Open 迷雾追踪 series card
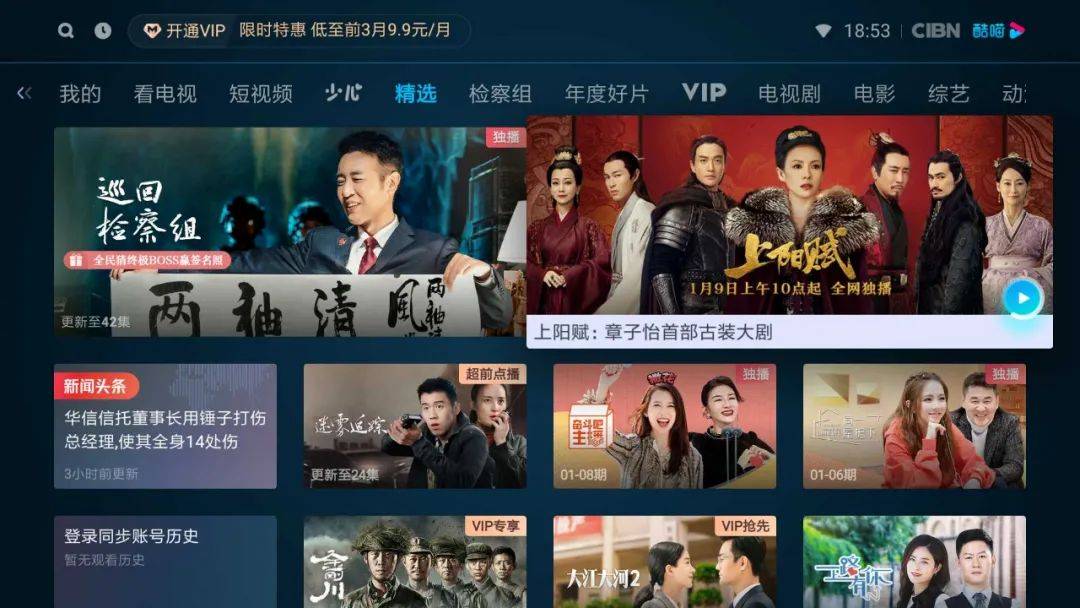This screenshot has height=608, width=1080. point(415,426)
